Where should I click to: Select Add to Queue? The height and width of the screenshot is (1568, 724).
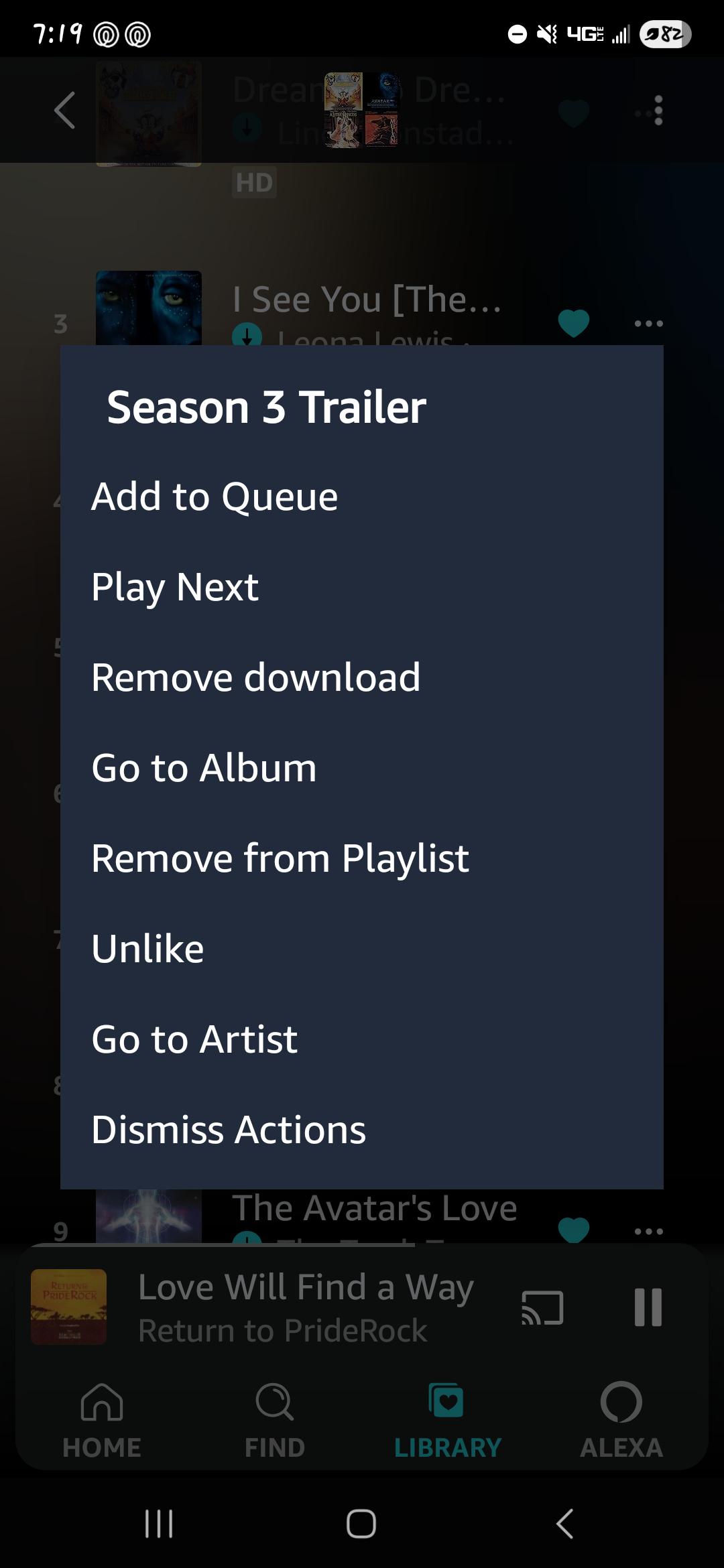(x=362, y=497)
